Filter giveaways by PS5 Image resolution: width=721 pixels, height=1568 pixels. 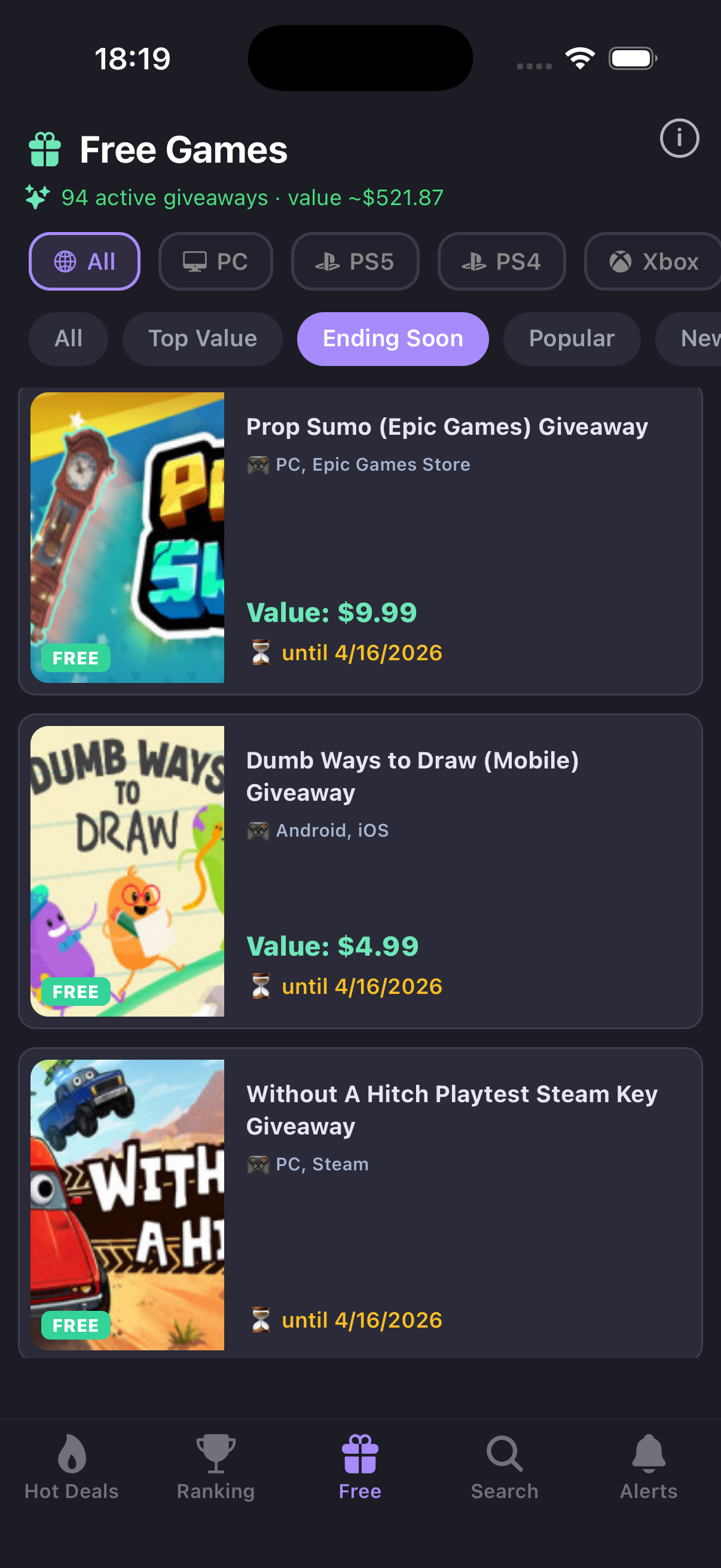(355, 262)
